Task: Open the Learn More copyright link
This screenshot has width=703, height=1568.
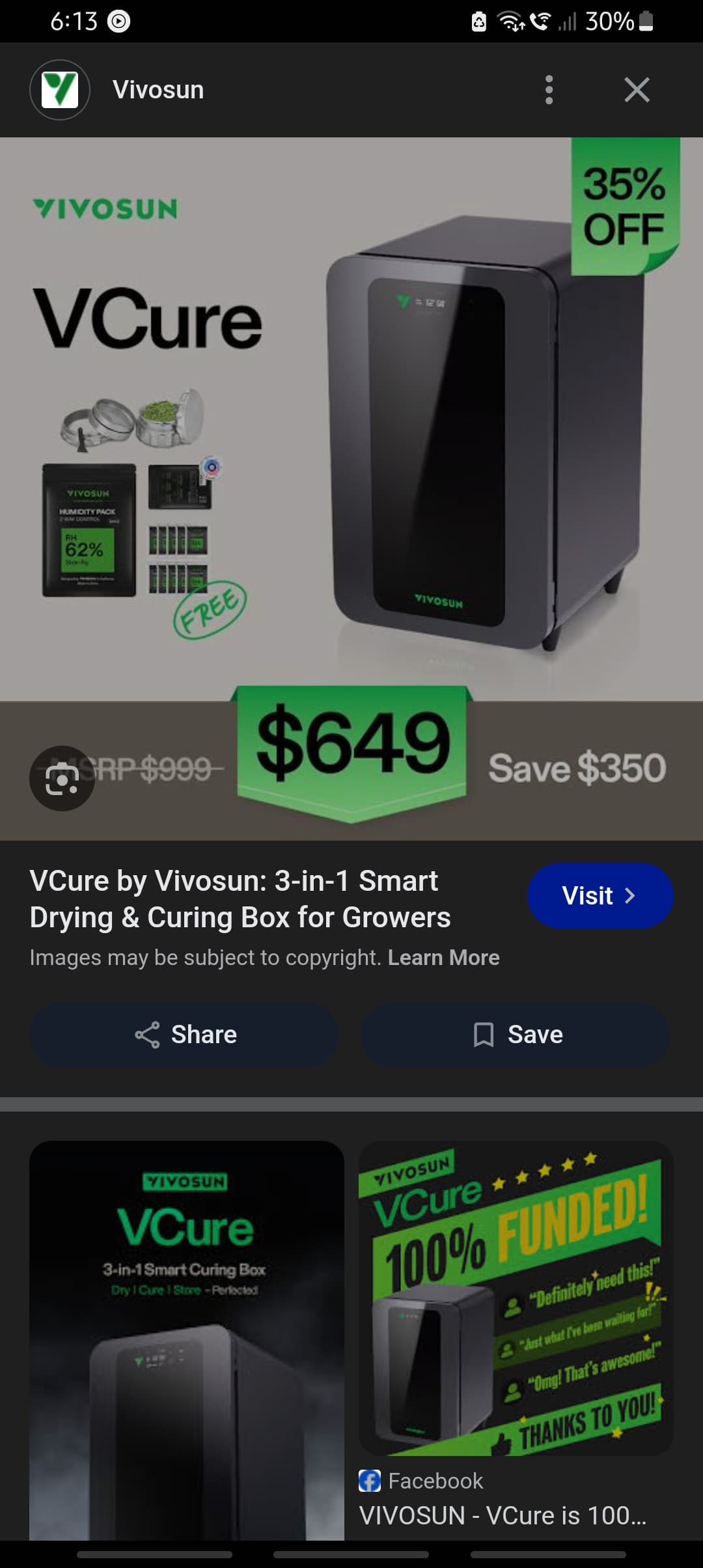Action: [x=443, y=957]
